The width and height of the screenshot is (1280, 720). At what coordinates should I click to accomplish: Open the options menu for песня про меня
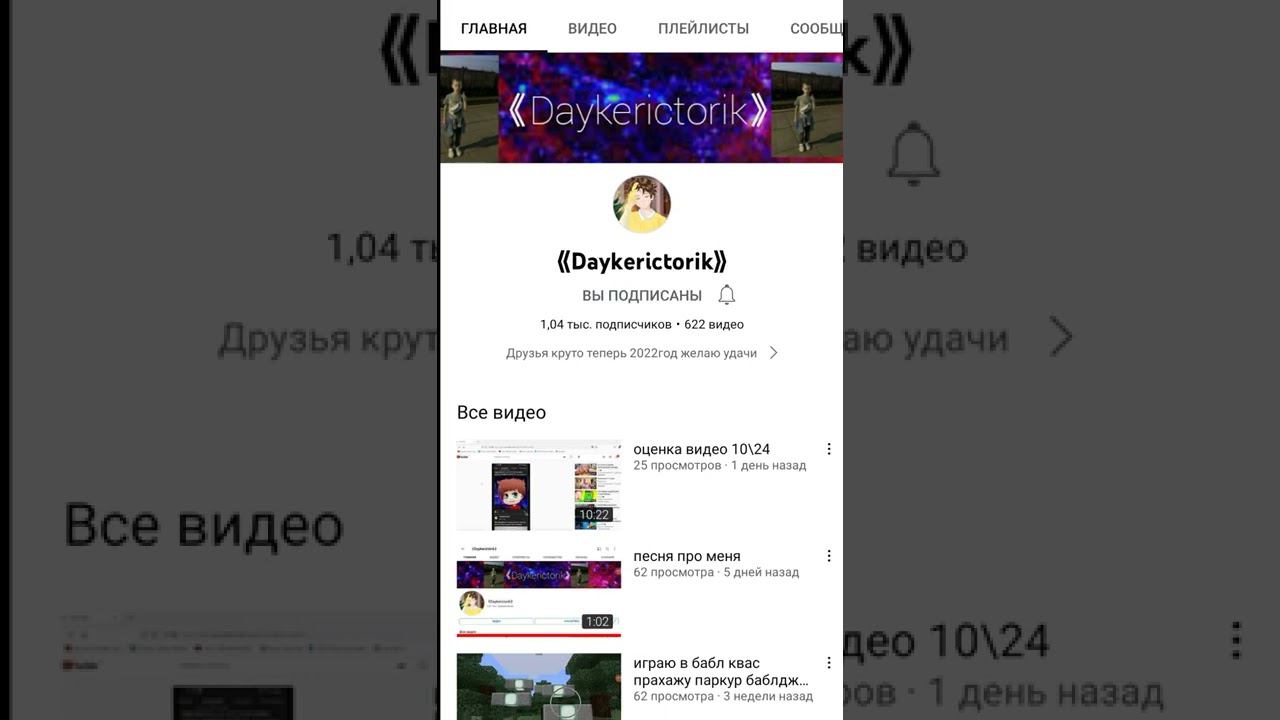click(x=828, y=556)
